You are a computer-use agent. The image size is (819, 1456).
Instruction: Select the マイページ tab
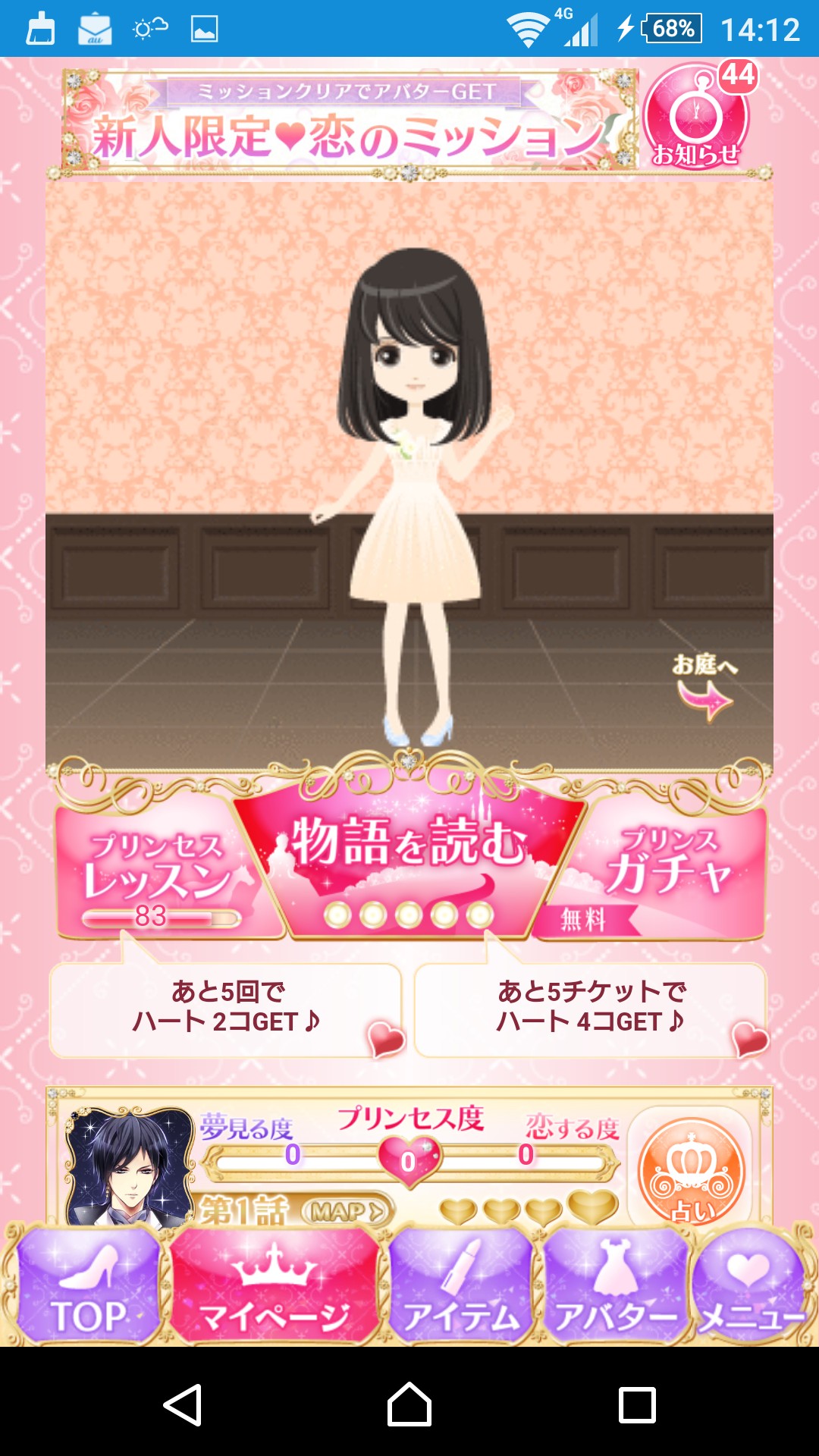(275, 1285)
